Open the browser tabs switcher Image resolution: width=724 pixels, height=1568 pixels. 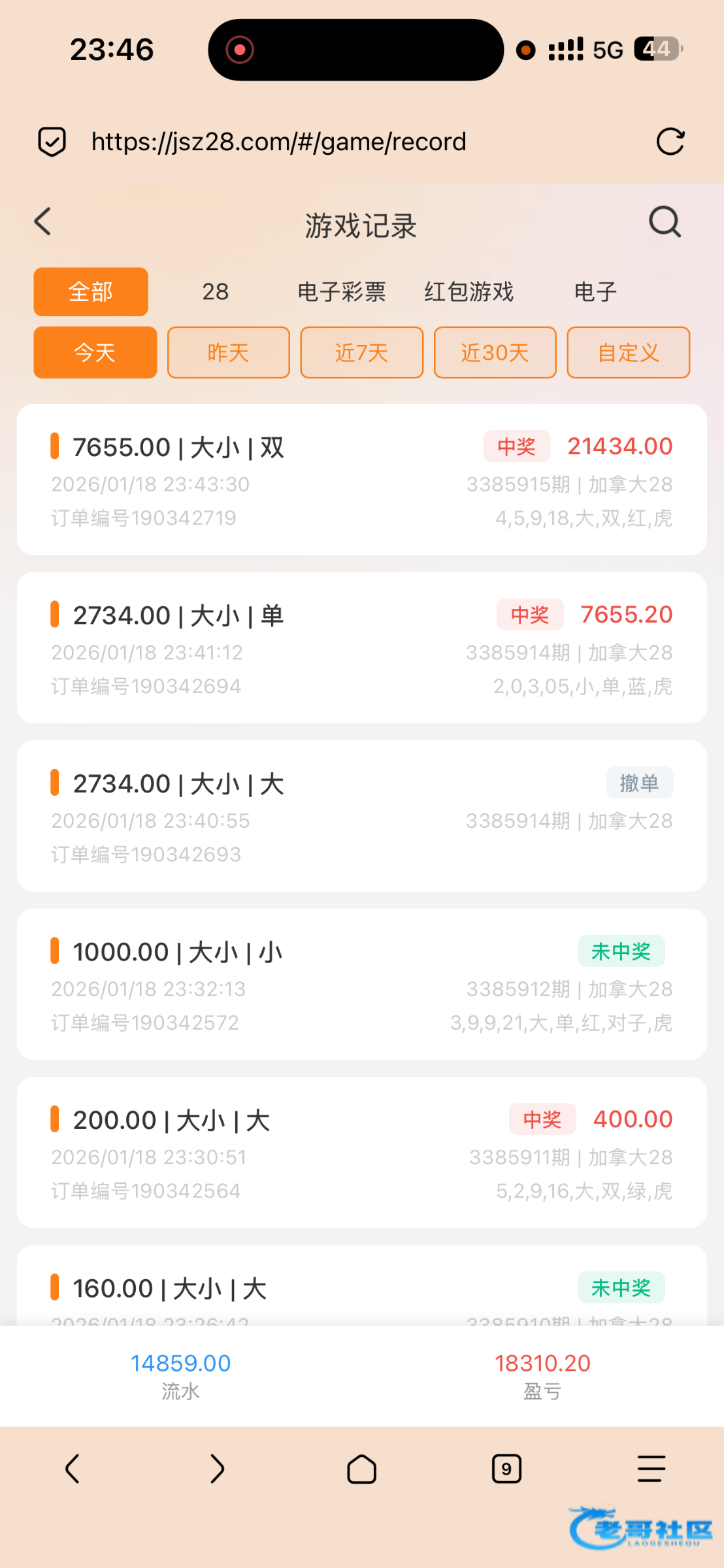[x=506, y=1469]
